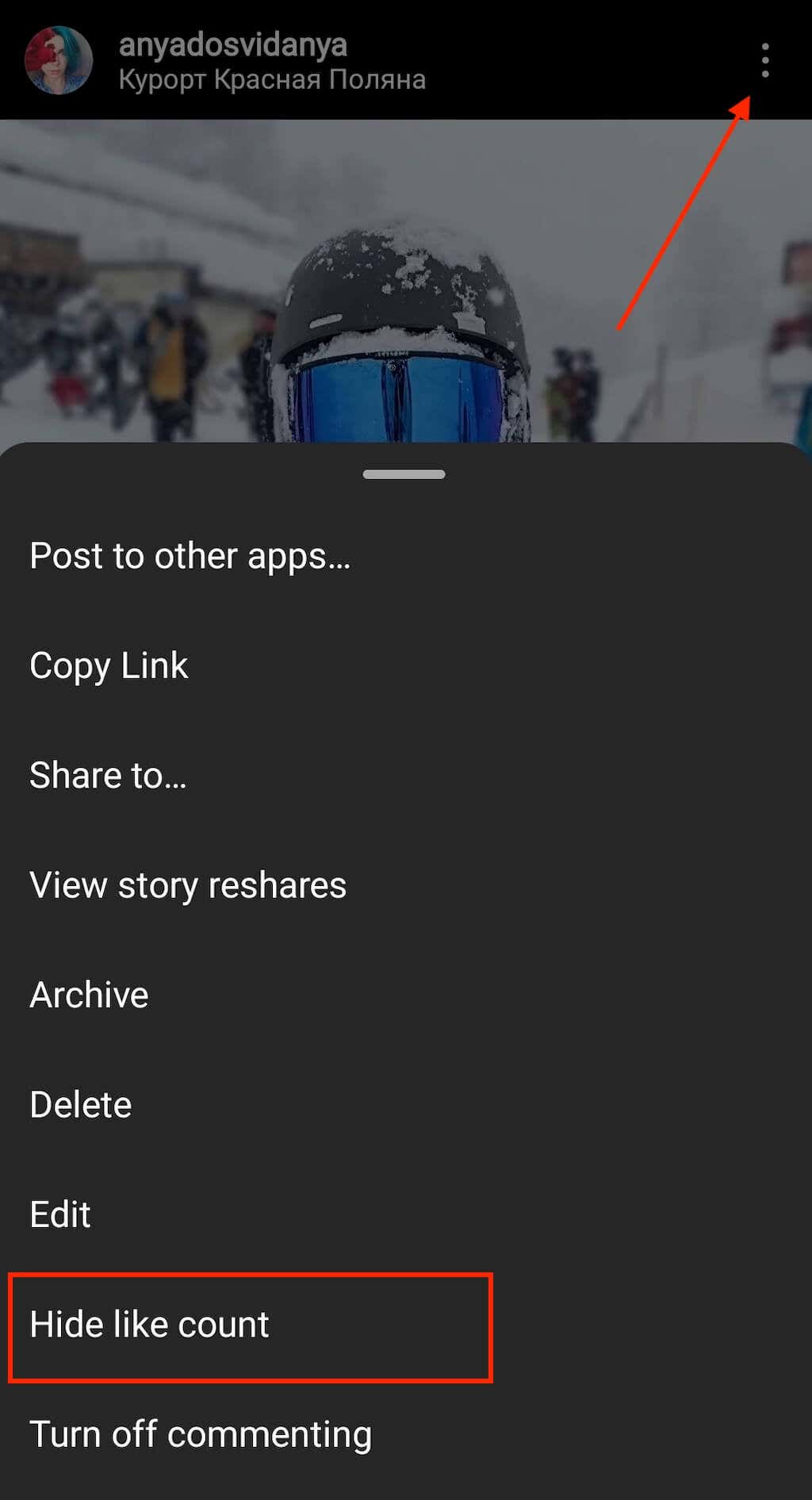
Task: Open location Курорт Красная Поляна
Action: click(272, 79)
